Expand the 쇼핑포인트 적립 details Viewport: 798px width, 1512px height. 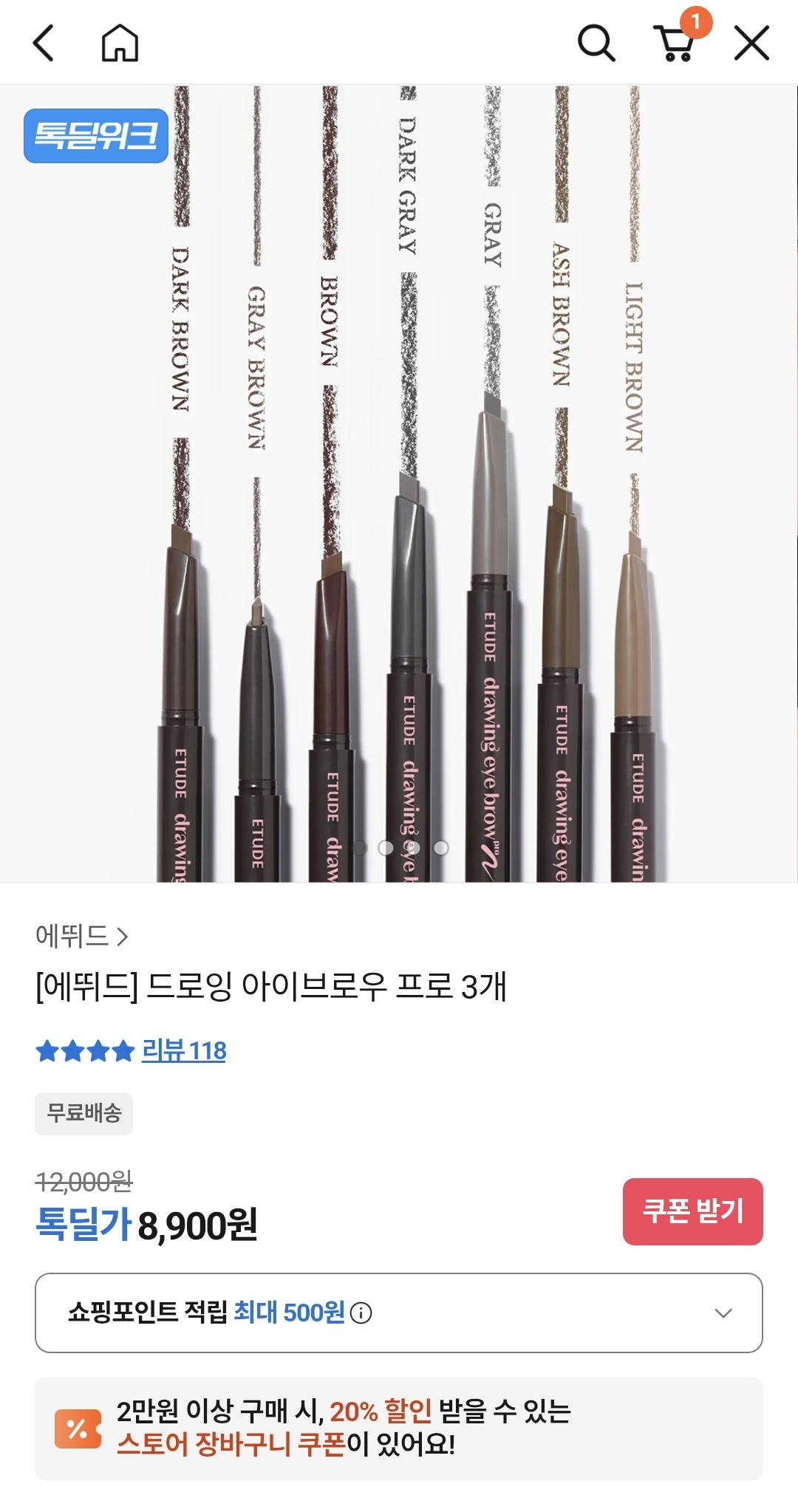(x=723, y=1313)
